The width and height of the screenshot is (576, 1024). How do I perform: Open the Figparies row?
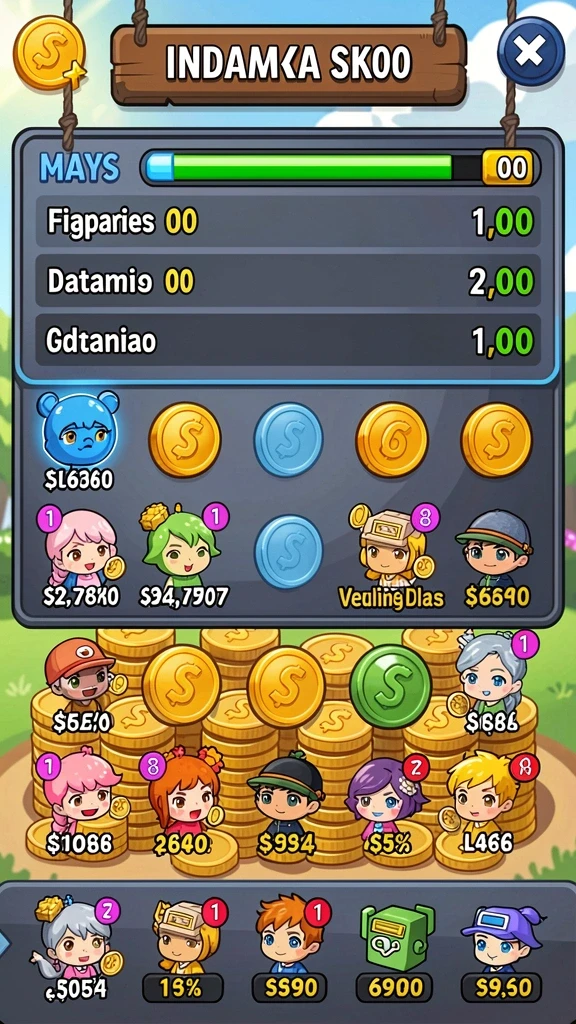[288, 222]
